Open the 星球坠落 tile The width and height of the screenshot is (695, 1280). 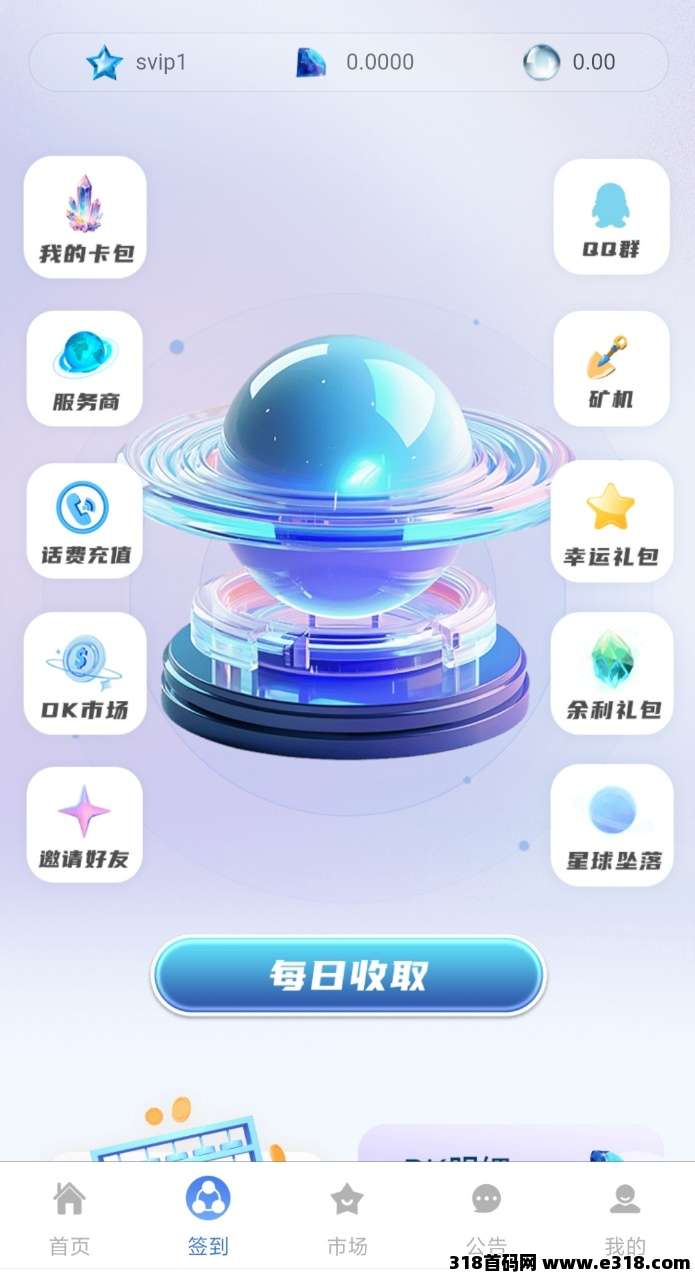(x=611, y=825)
